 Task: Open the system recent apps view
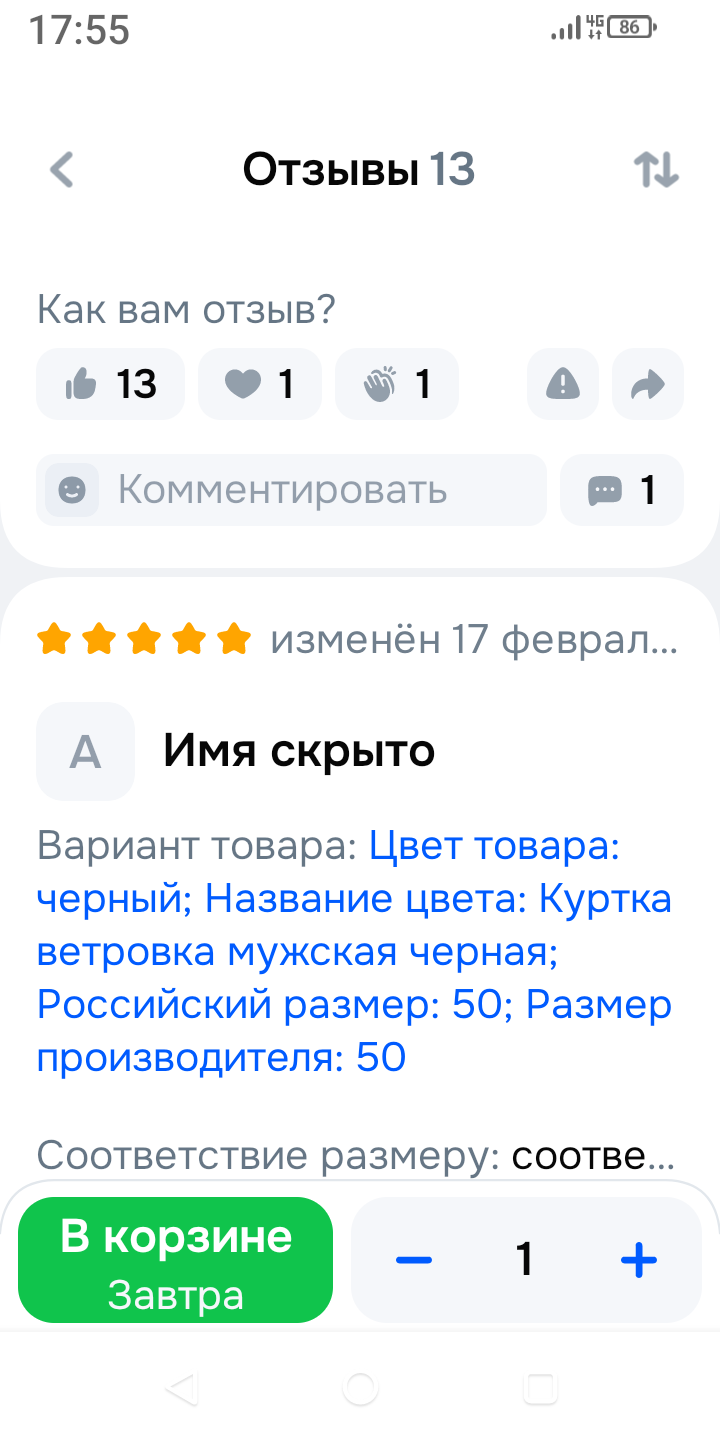click(x=540, y=1388)
